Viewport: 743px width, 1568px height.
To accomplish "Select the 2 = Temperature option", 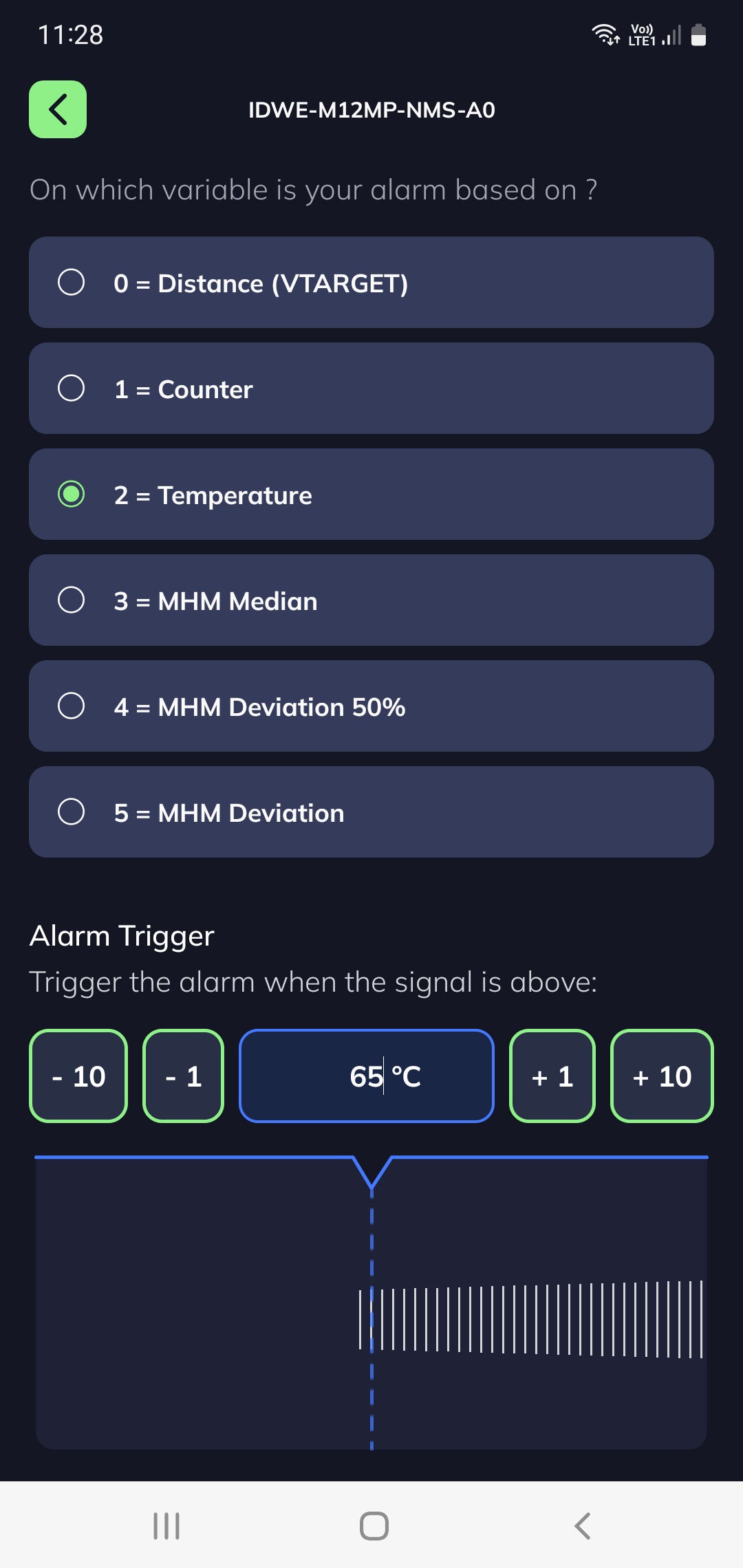I will (371, 494).
